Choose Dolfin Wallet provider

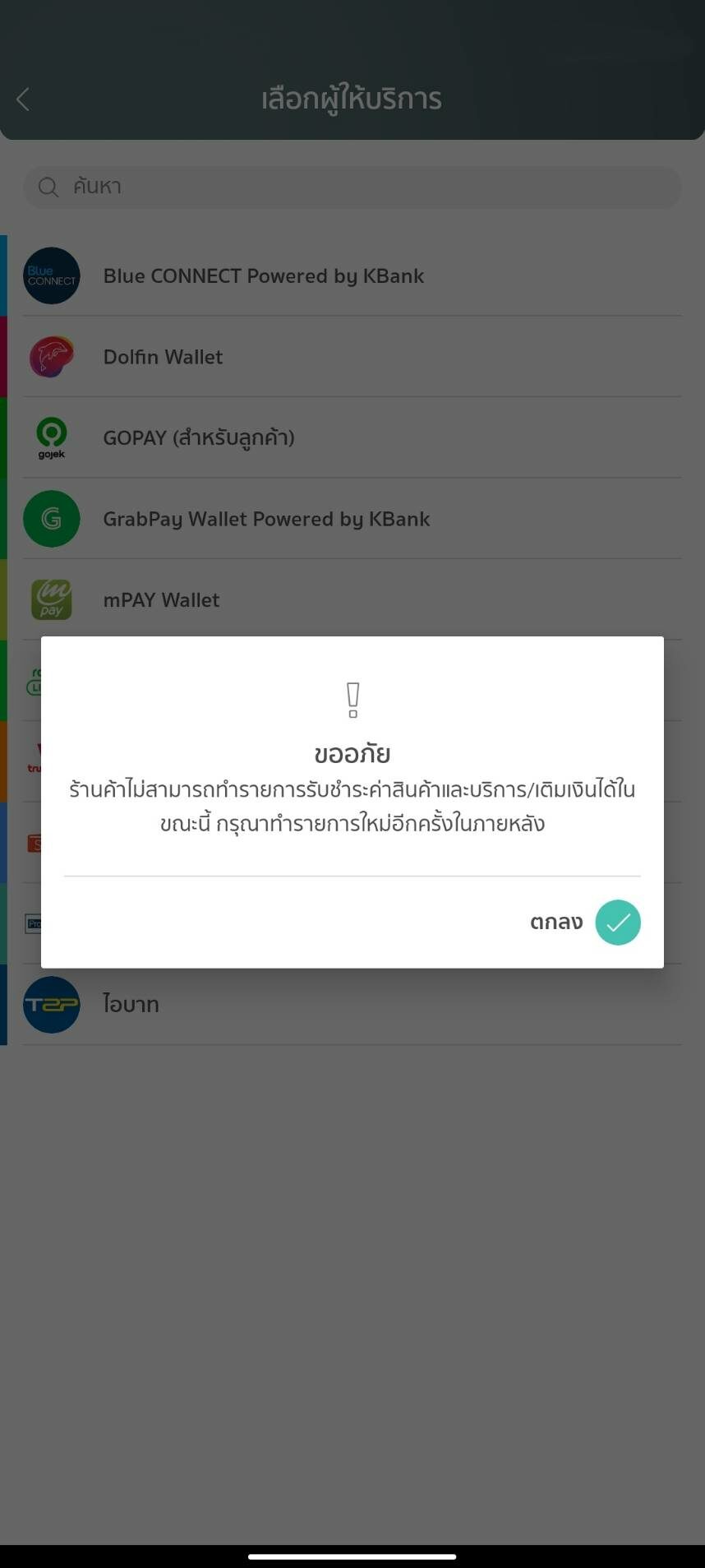(352, 357)
